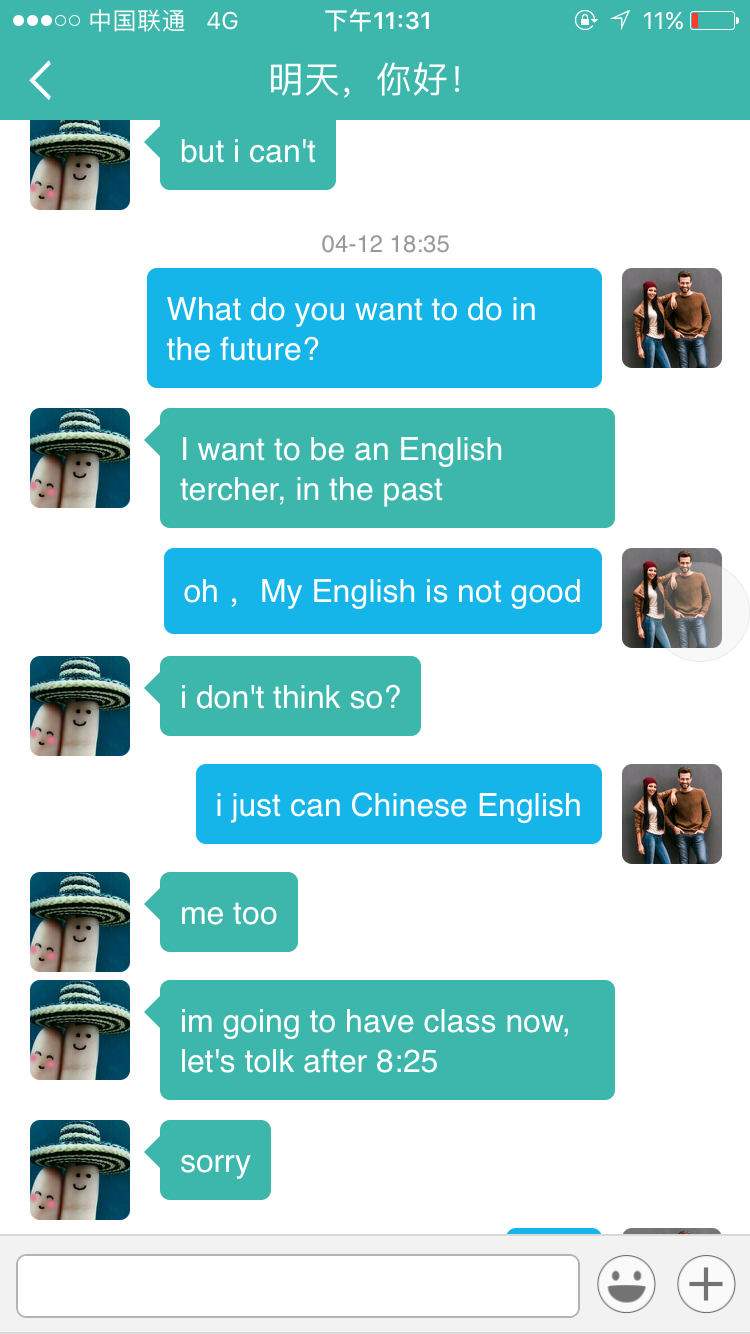This screenshot has height=1334, width=750.
Task: Open sender avatar beside 'i just can Chinese English'
Action: pyautogui.click(x=672, y=814)
